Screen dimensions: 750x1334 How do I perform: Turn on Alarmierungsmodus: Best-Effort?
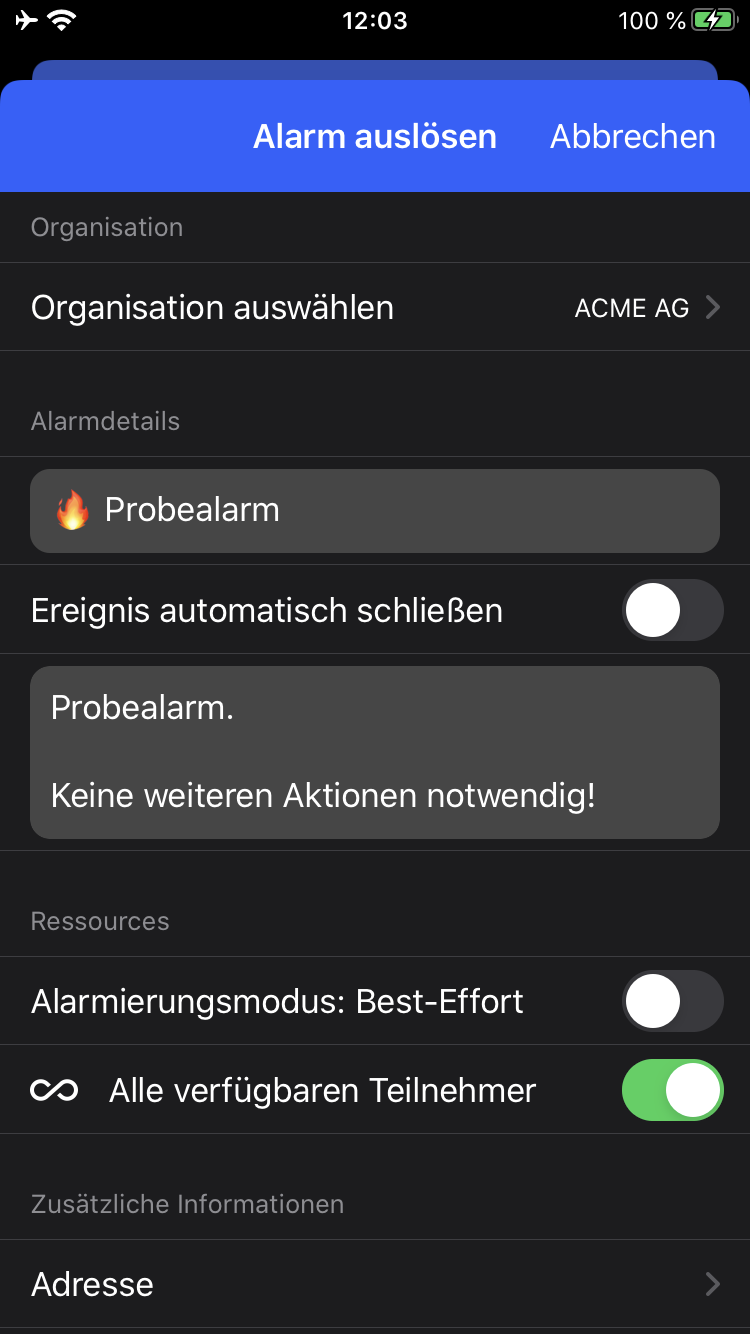(x=672, y=1001)
